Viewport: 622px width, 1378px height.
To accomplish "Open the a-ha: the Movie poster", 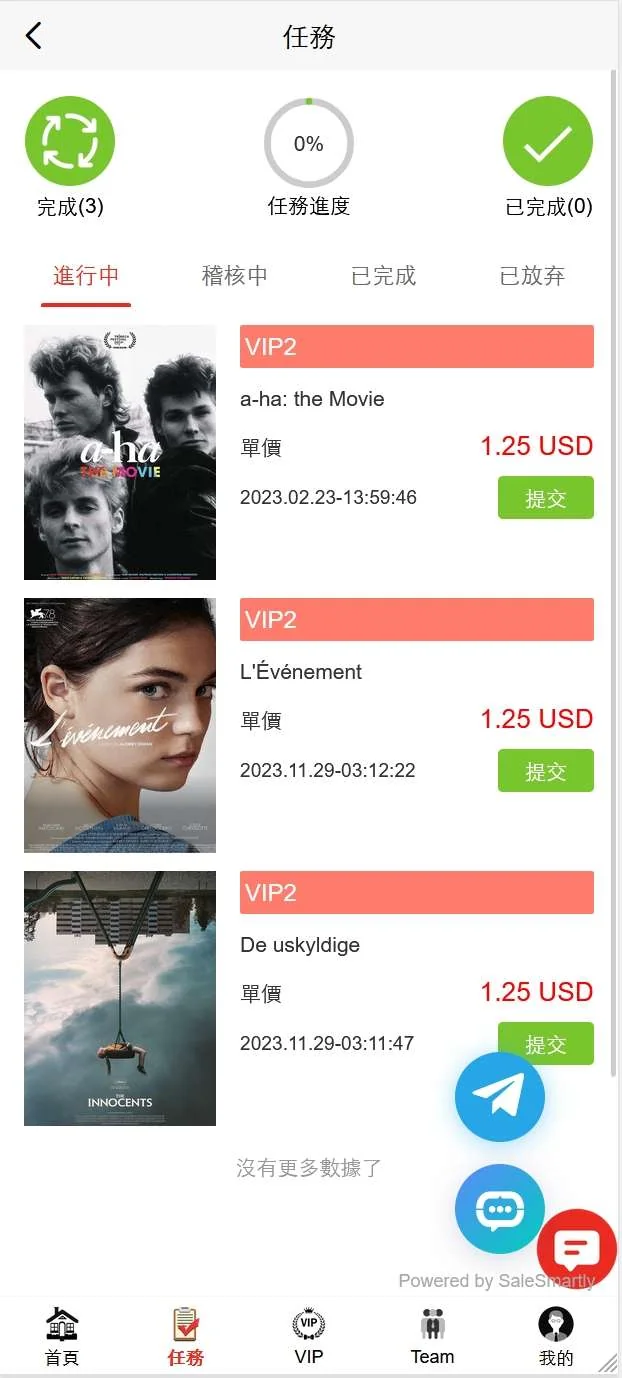I will 120,452.
